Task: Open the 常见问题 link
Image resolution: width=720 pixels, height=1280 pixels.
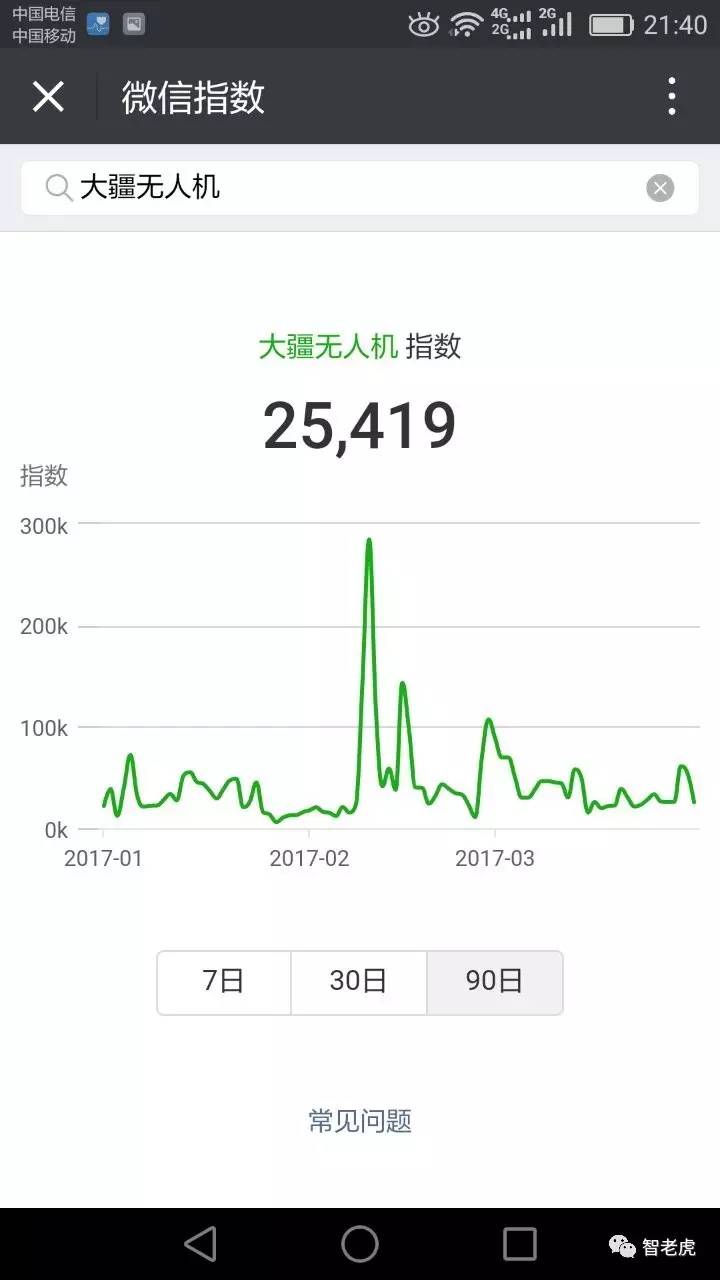Action: click(x=360, y=1121)
